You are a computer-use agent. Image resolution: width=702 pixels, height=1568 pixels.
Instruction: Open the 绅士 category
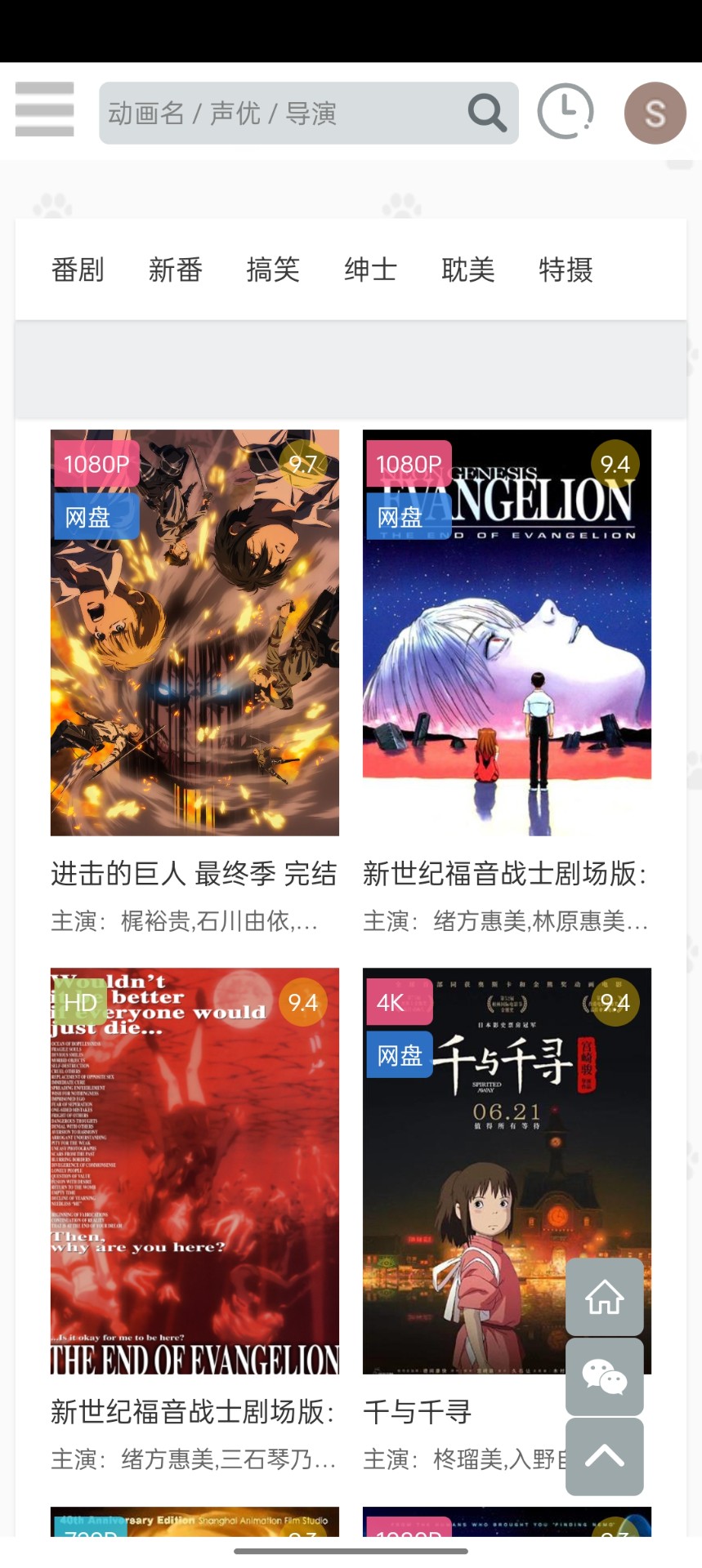point(370,269)
